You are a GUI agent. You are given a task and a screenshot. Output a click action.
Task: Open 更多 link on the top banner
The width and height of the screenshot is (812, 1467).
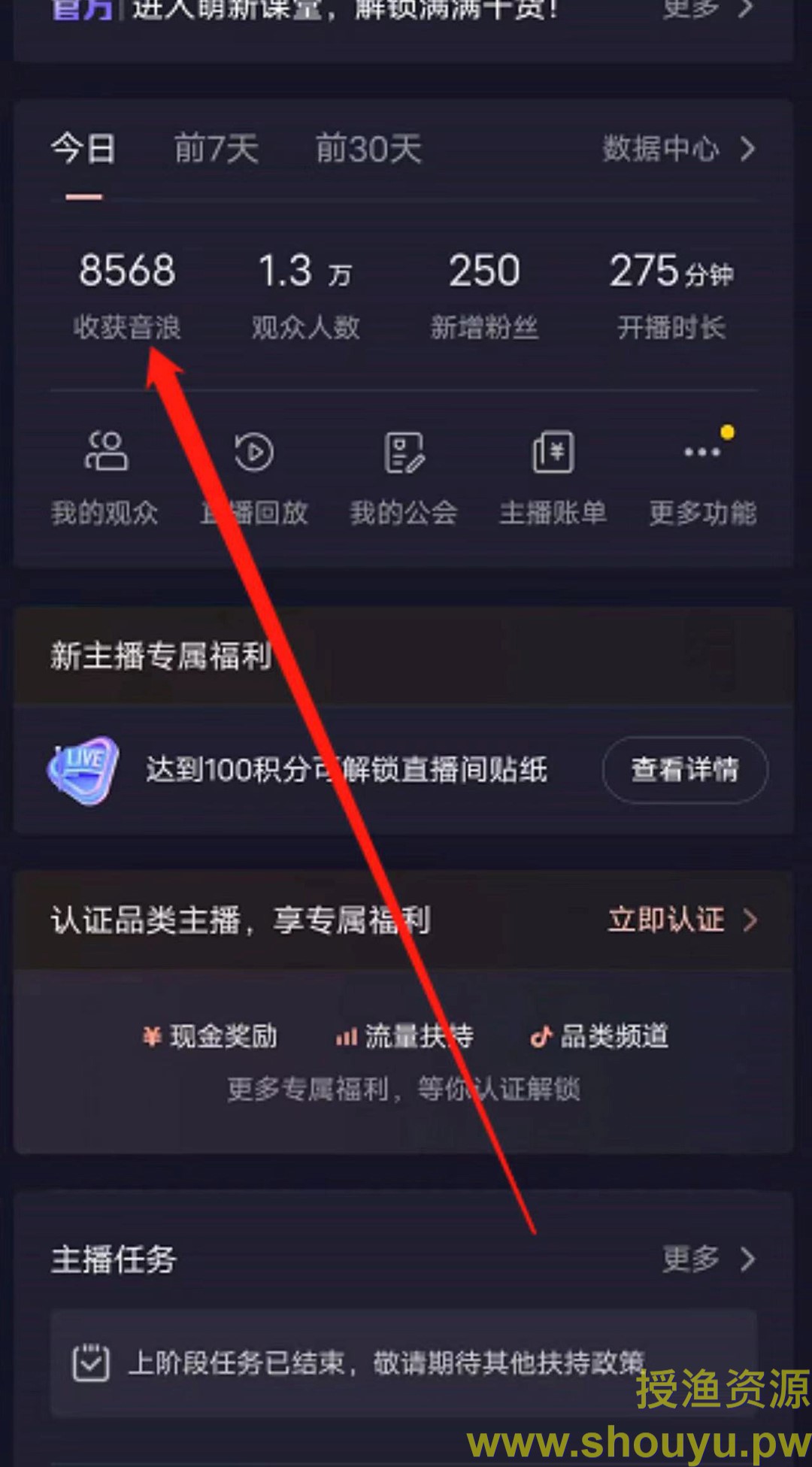(x=707, y=11)
